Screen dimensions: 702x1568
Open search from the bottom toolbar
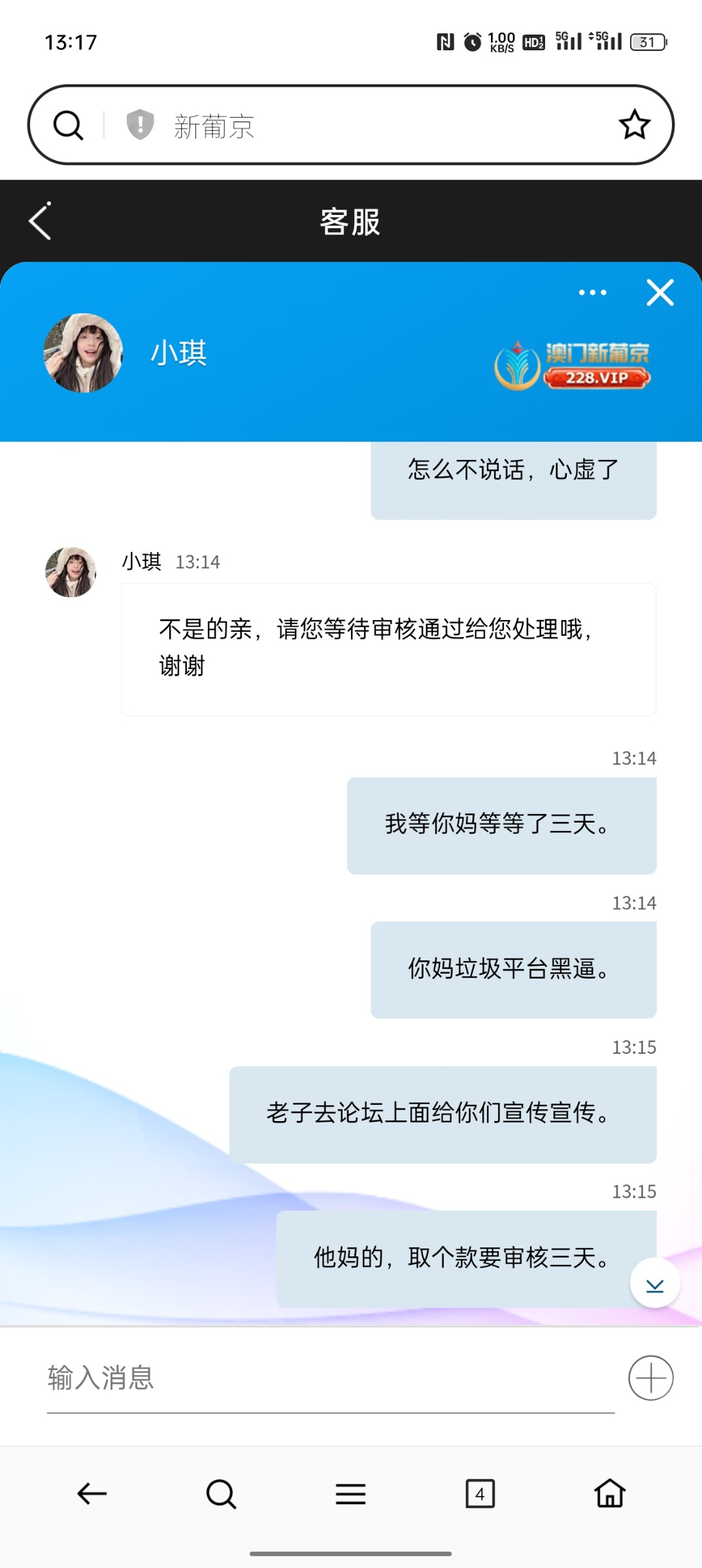pos(221,1494)
